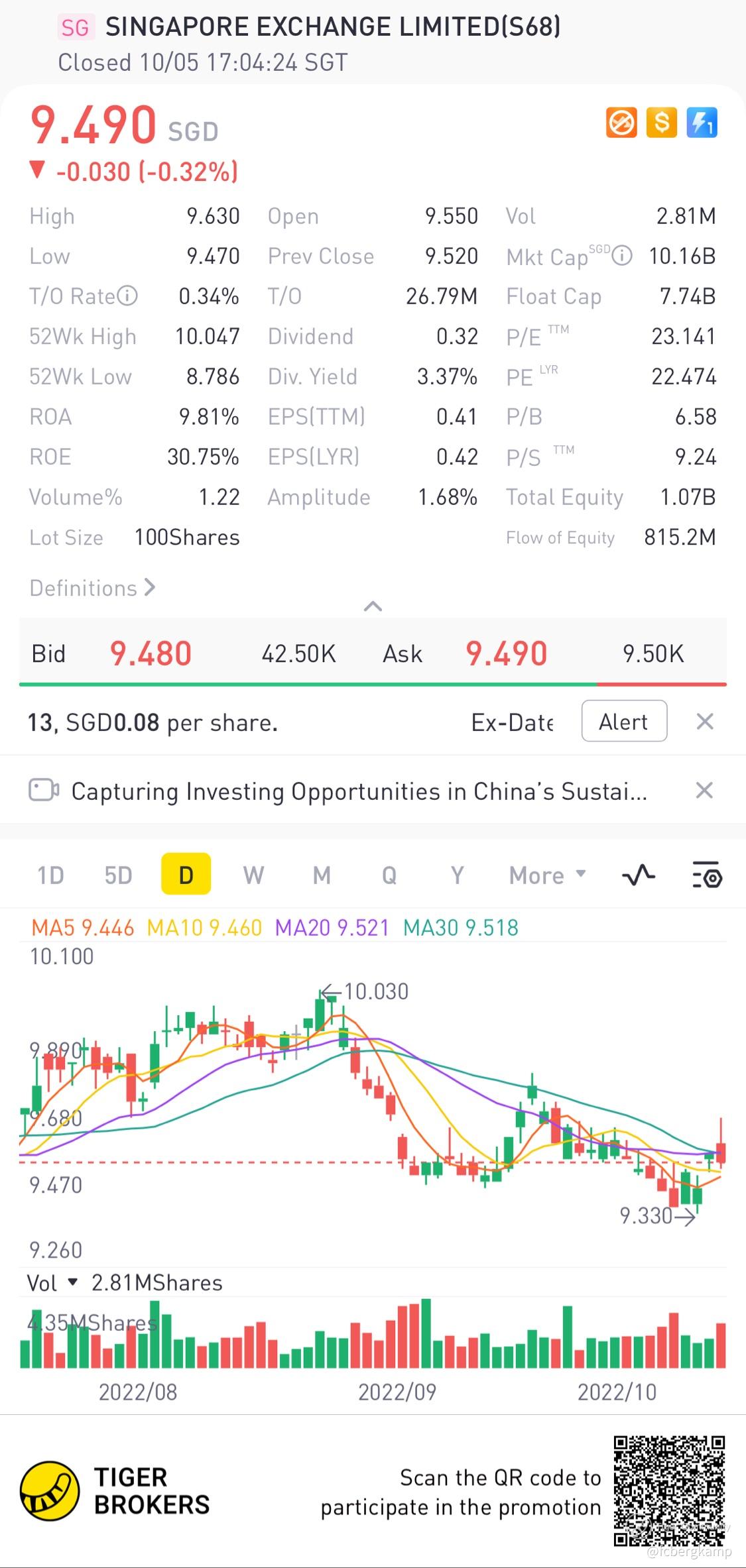Switch chart to the M monthly view
Screen dimensions: 746x1568
coord(322,875)
